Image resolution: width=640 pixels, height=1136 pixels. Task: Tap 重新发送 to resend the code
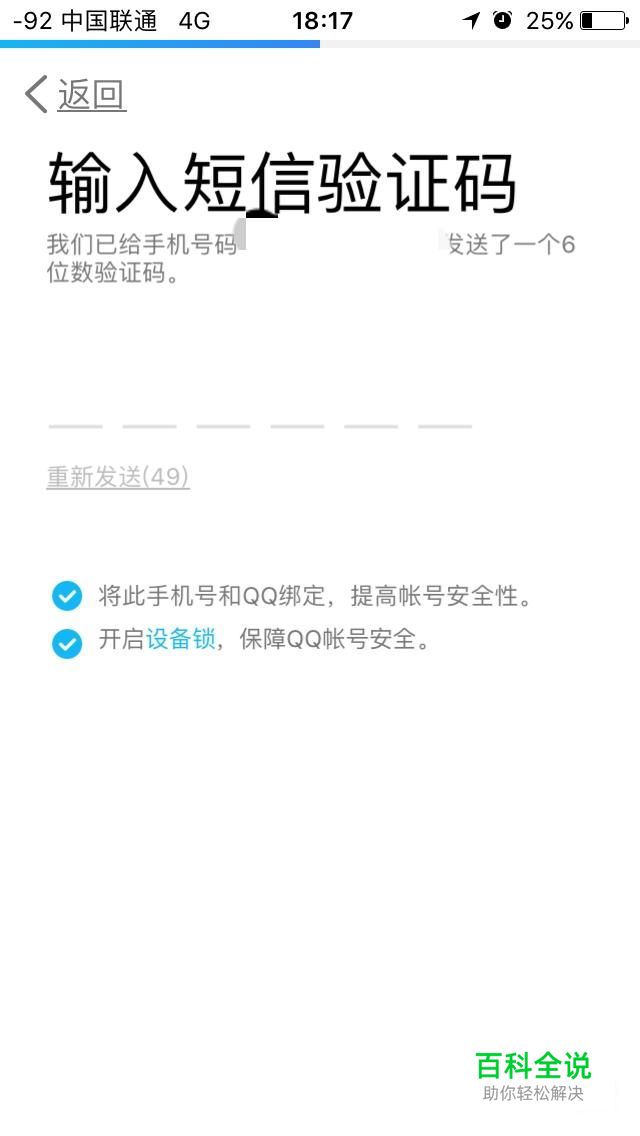point(118,477)
